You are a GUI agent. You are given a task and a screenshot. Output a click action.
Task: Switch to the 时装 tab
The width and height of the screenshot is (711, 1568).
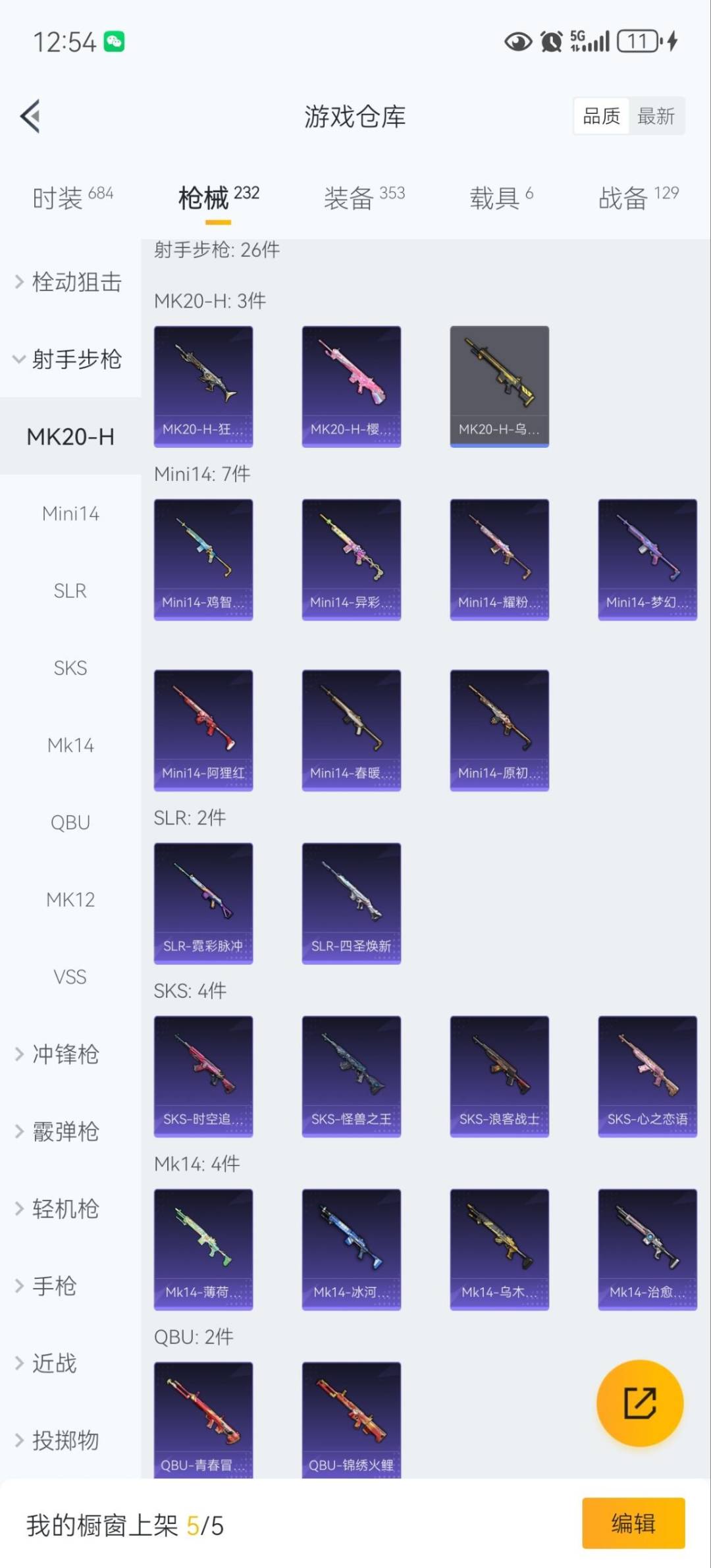click(x=72, y=197)
